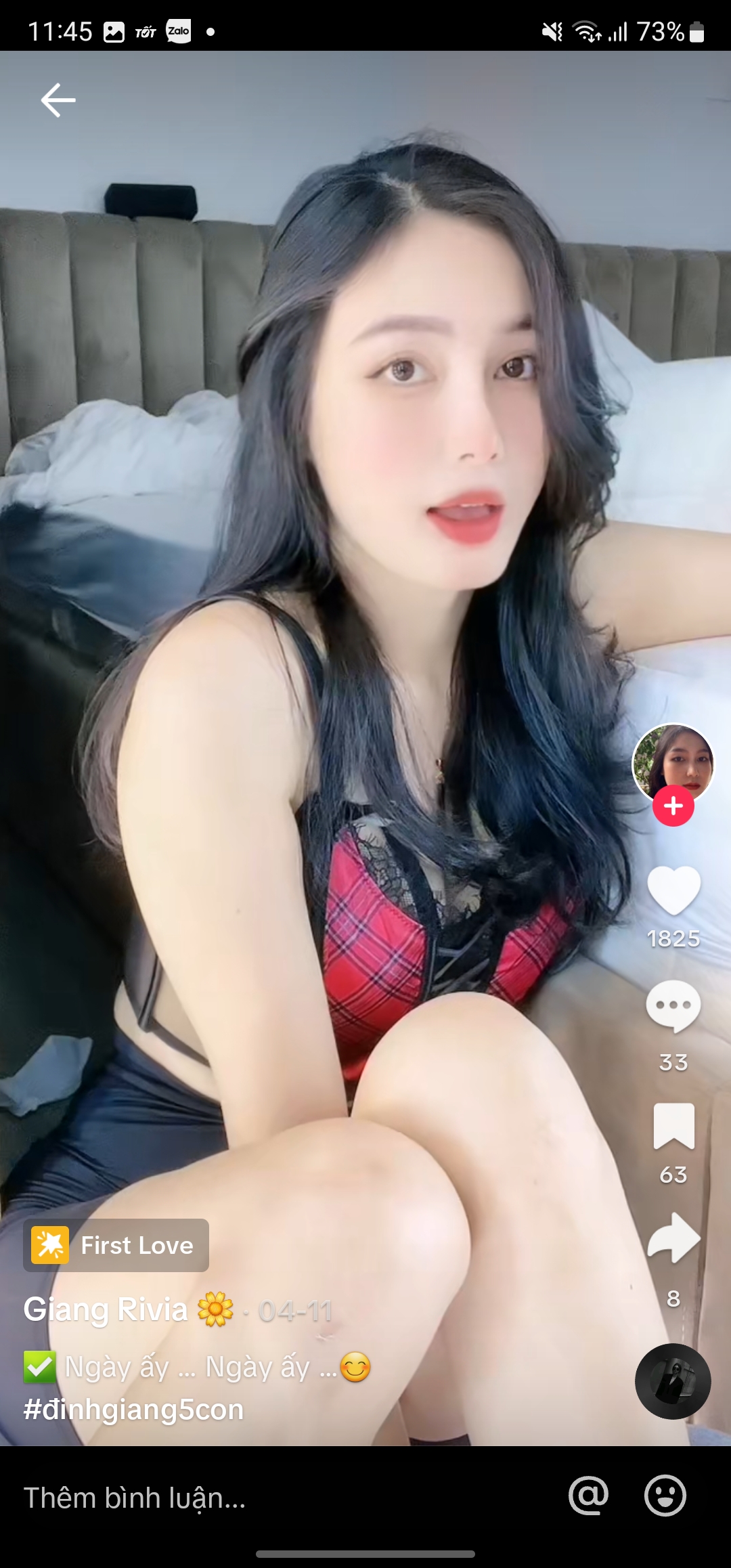Like this video with the heart
Viewport: 731px width, 1568px height.
click(x=673, y=891)
